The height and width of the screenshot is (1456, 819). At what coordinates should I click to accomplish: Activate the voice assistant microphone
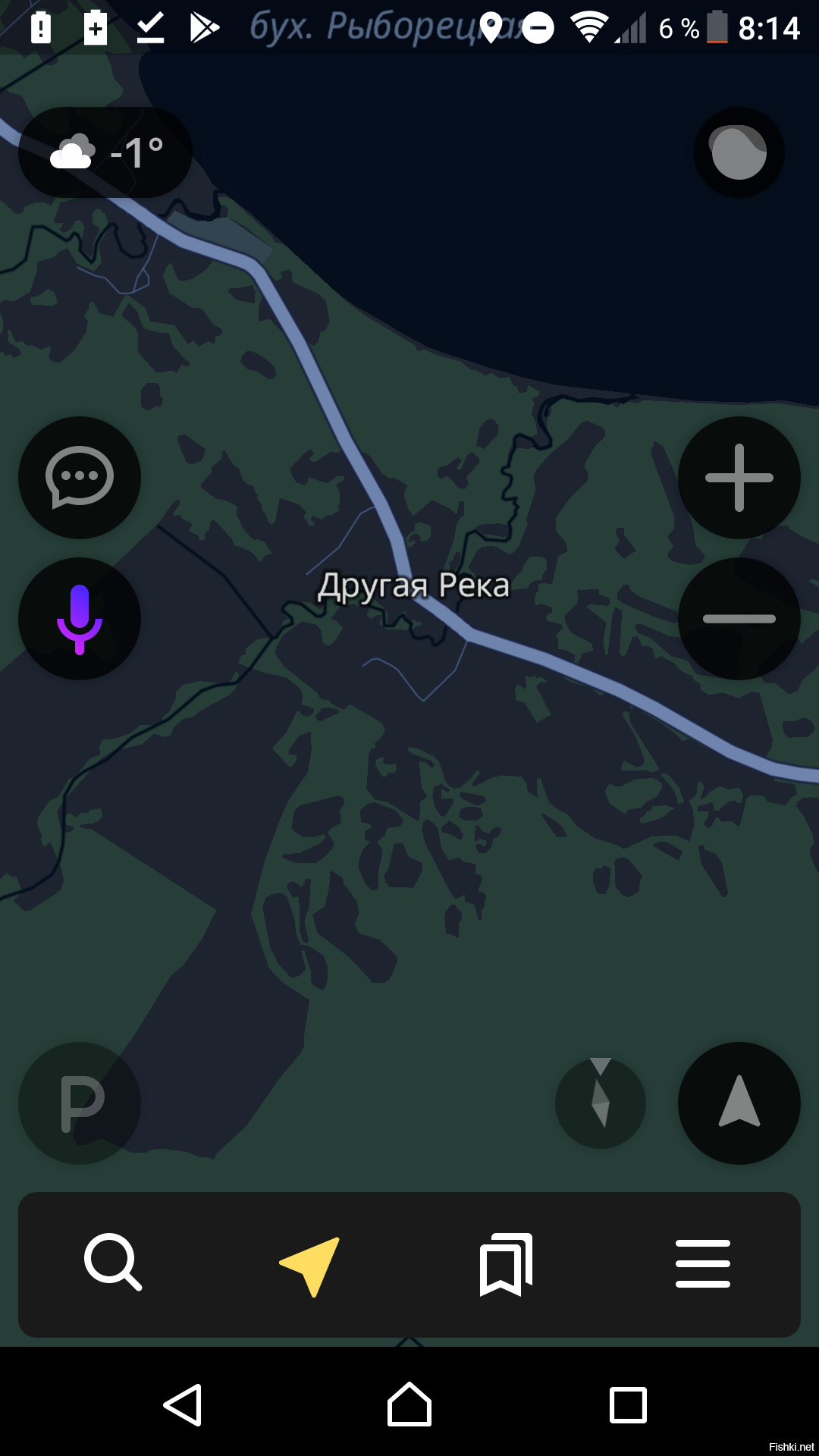[80, 619]
